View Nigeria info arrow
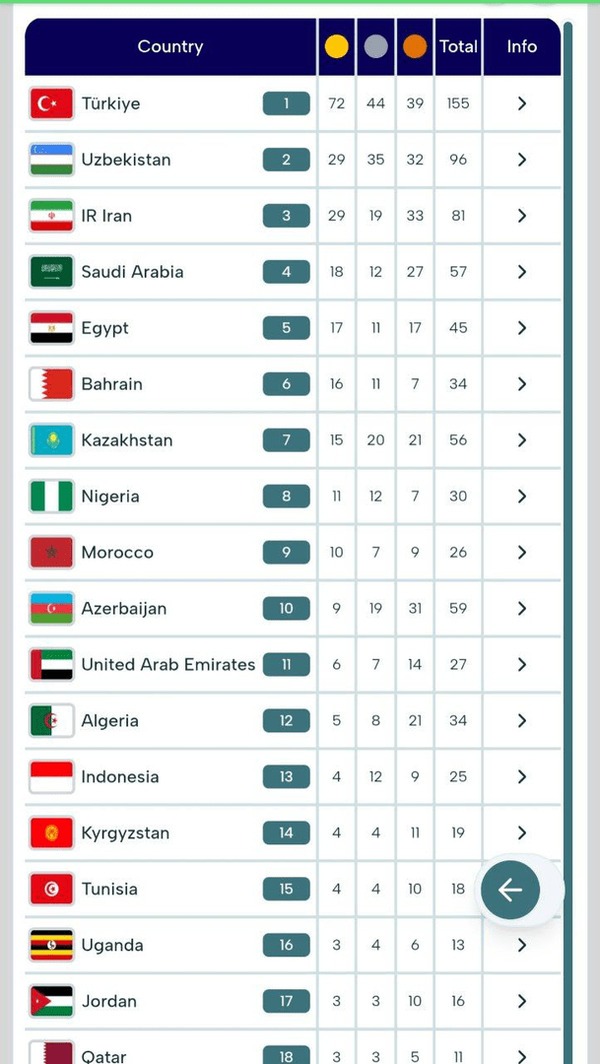This screenshot has height=1064, width=600. pos(522,496)
